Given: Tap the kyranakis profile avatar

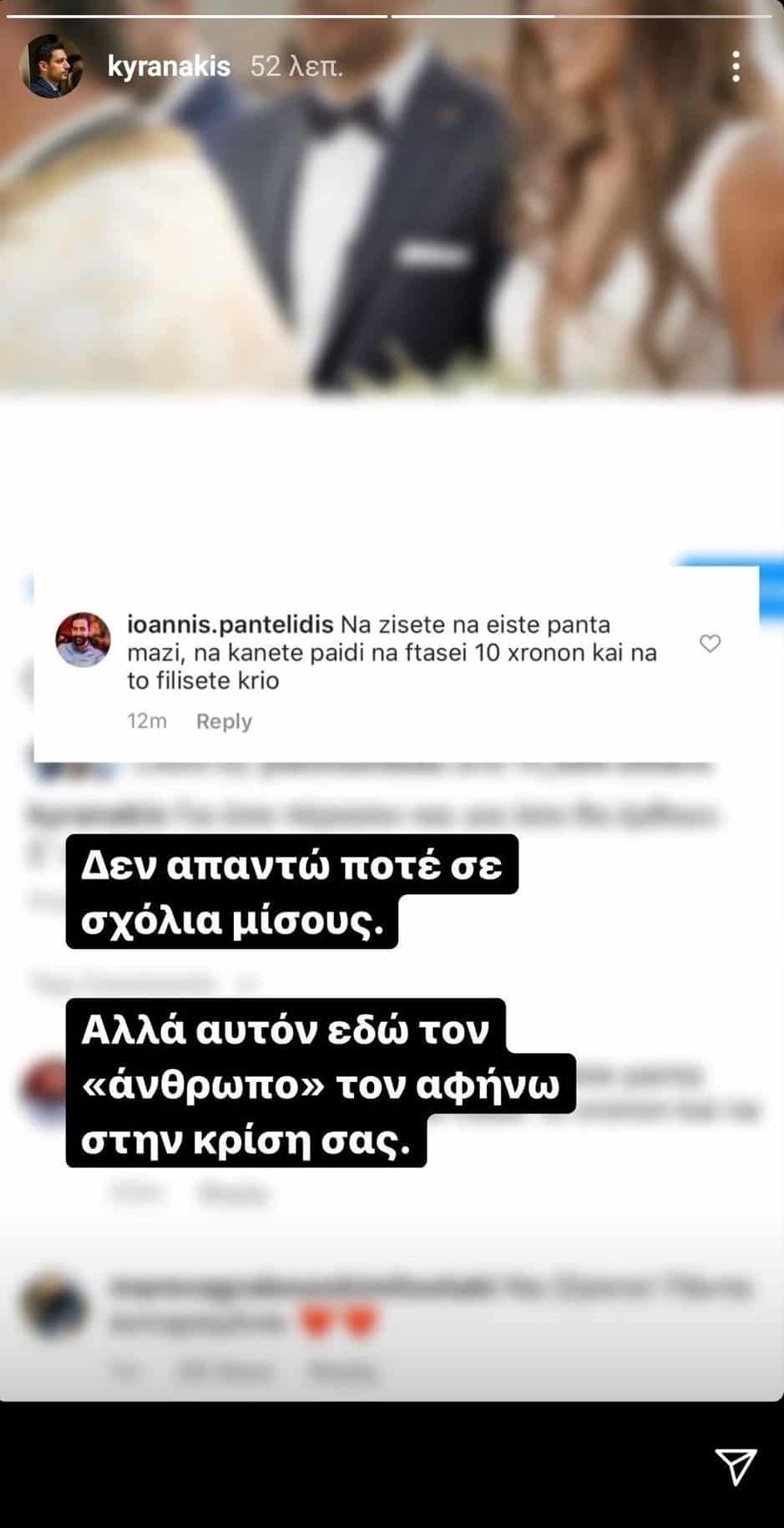Looking at the screenshot, I should click(x=52, y=66).
